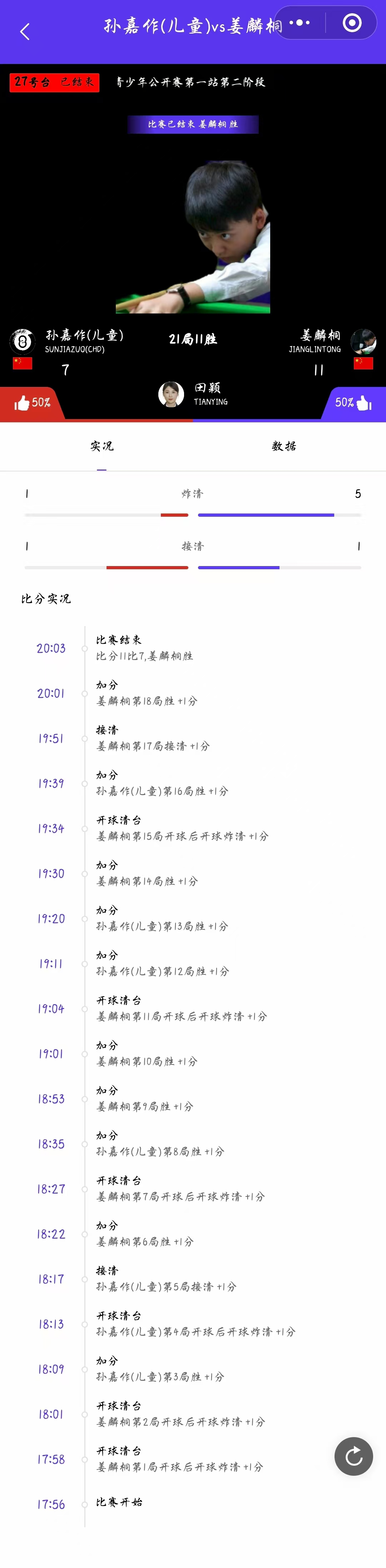Switch to the 数据 tab
386x1568 pixels.
pyautogui.click(x=284, y=446)
